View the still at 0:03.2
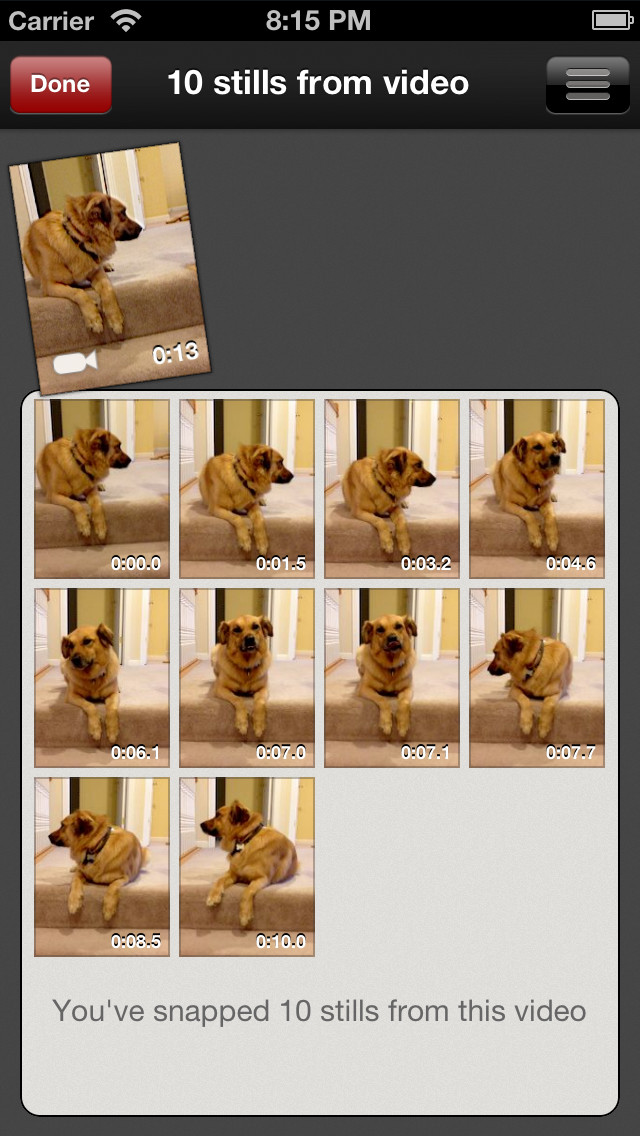The height and width of the screenshot is (1136, 640). coord(392,488)
